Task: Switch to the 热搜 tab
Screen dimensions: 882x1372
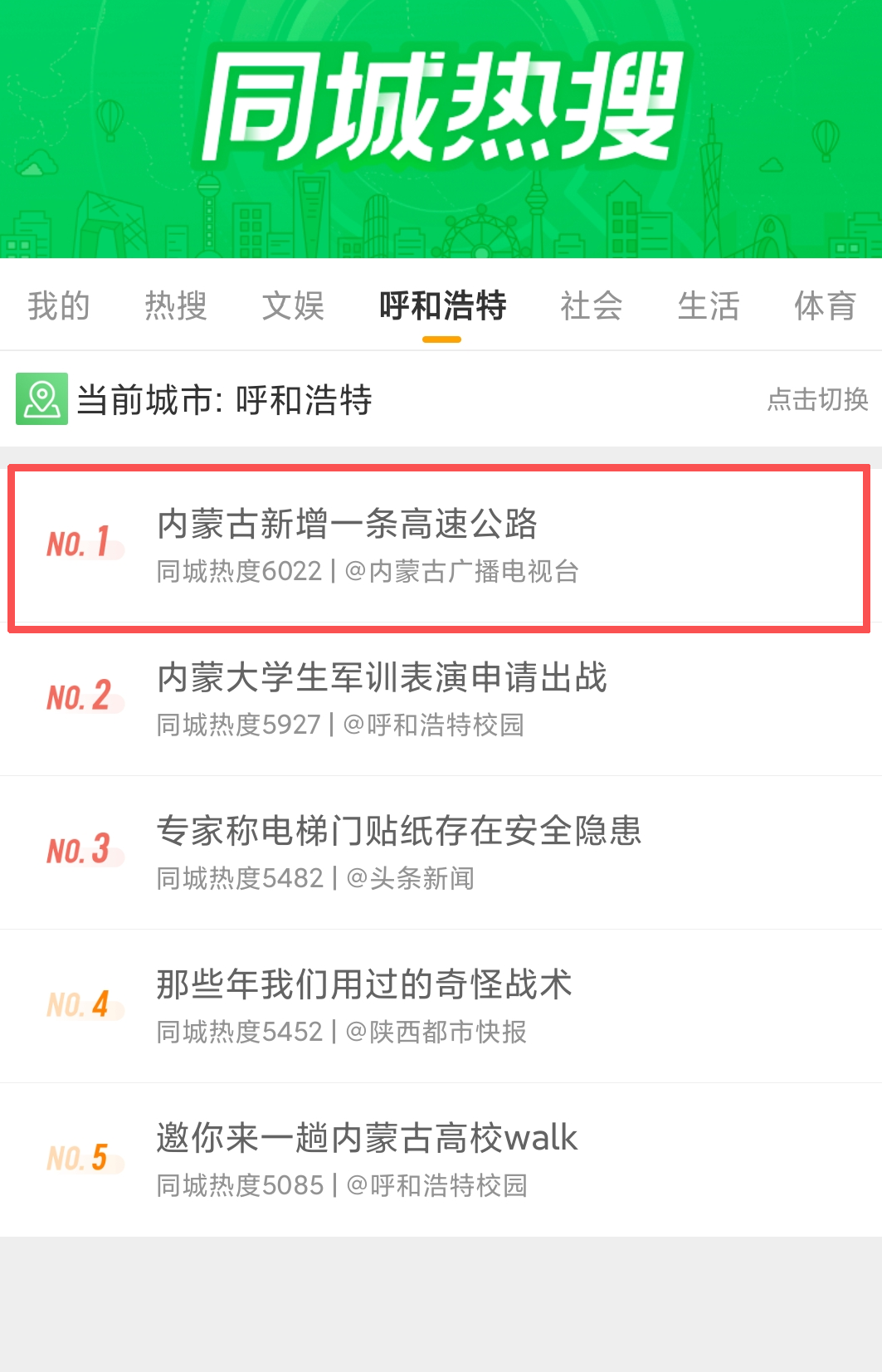Action: (176, 305)
